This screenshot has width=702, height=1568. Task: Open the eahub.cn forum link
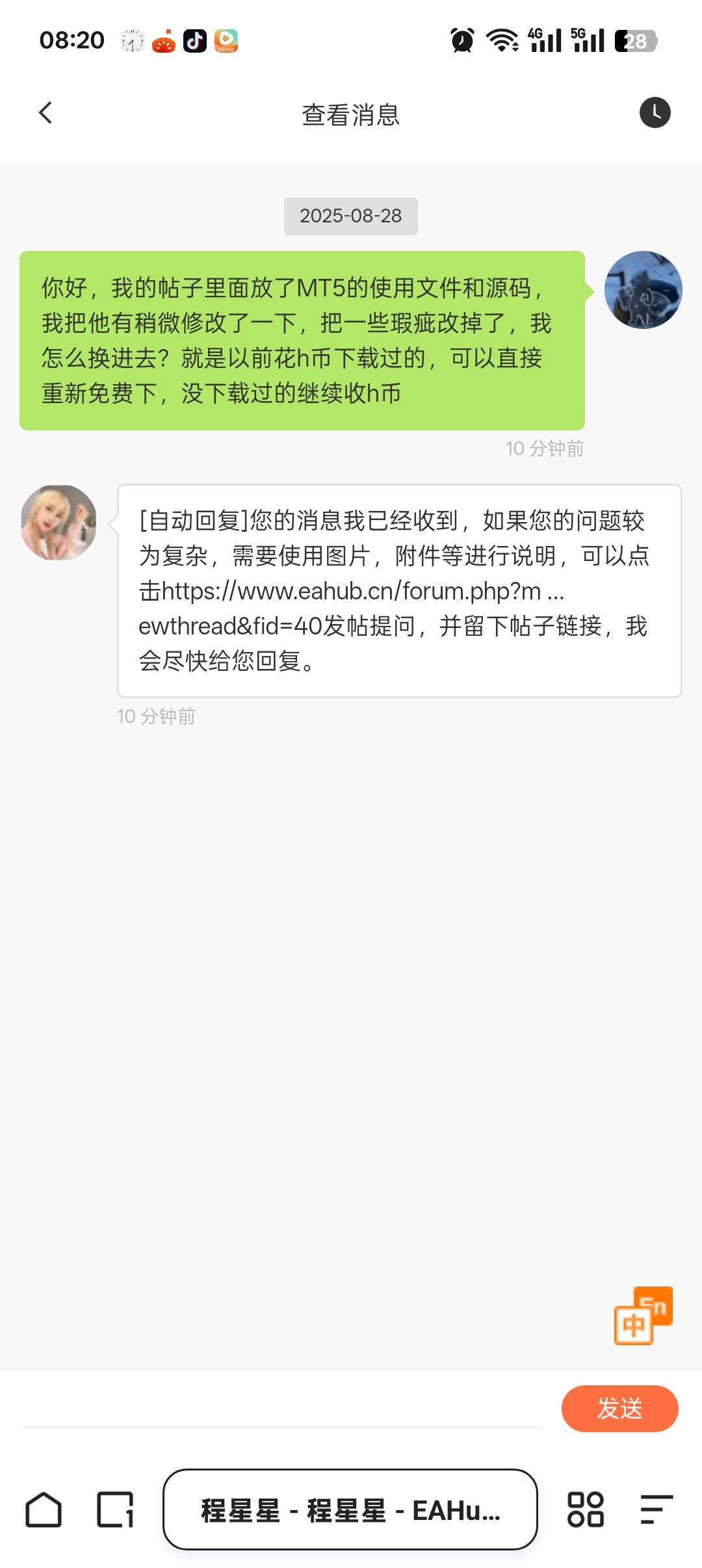pyautogui.click(x=351, y=592)
